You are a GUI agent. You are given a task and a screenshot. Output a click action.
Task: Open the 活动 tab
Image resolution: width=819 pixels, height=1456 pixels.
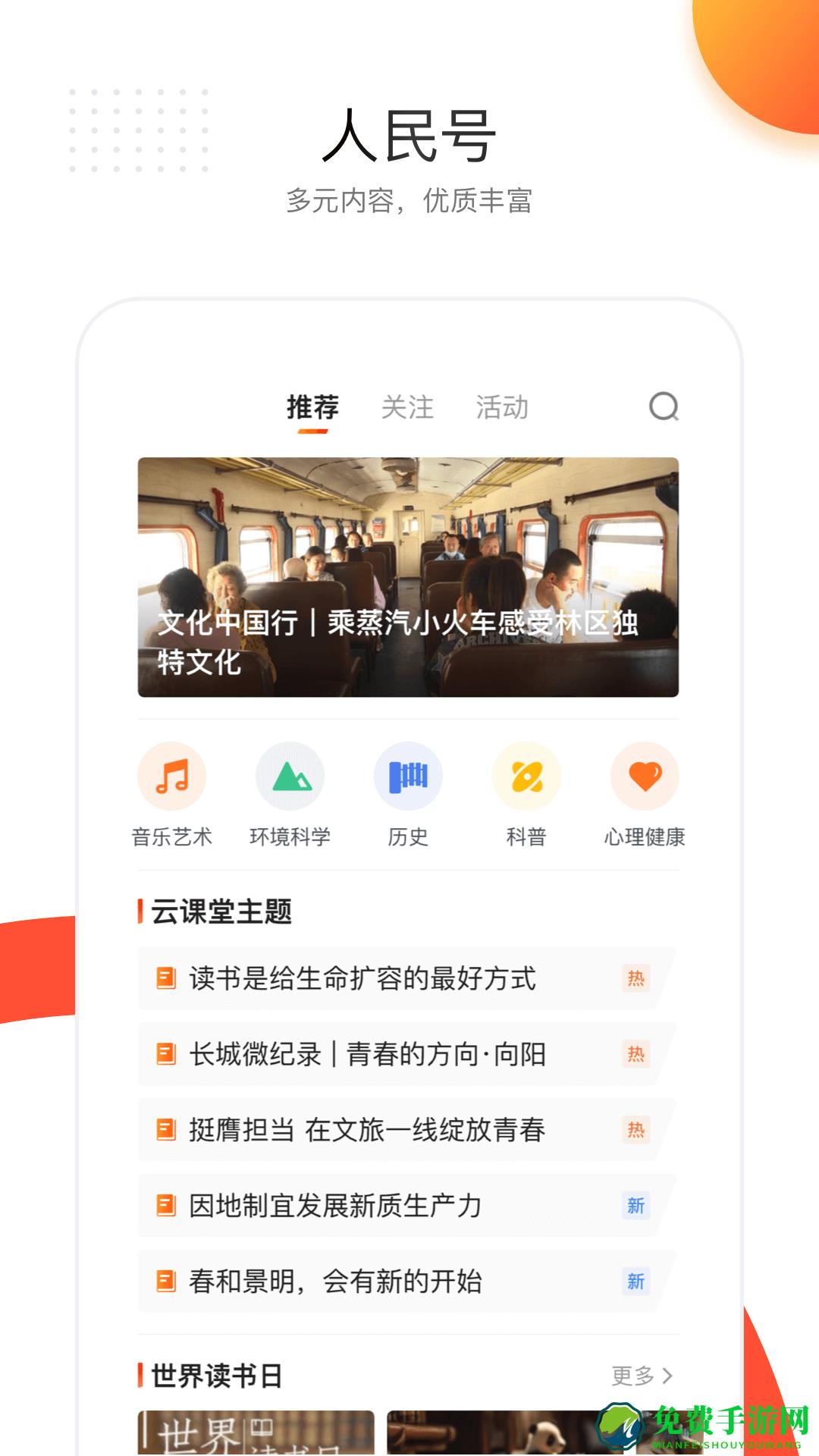tap(502, 408)
